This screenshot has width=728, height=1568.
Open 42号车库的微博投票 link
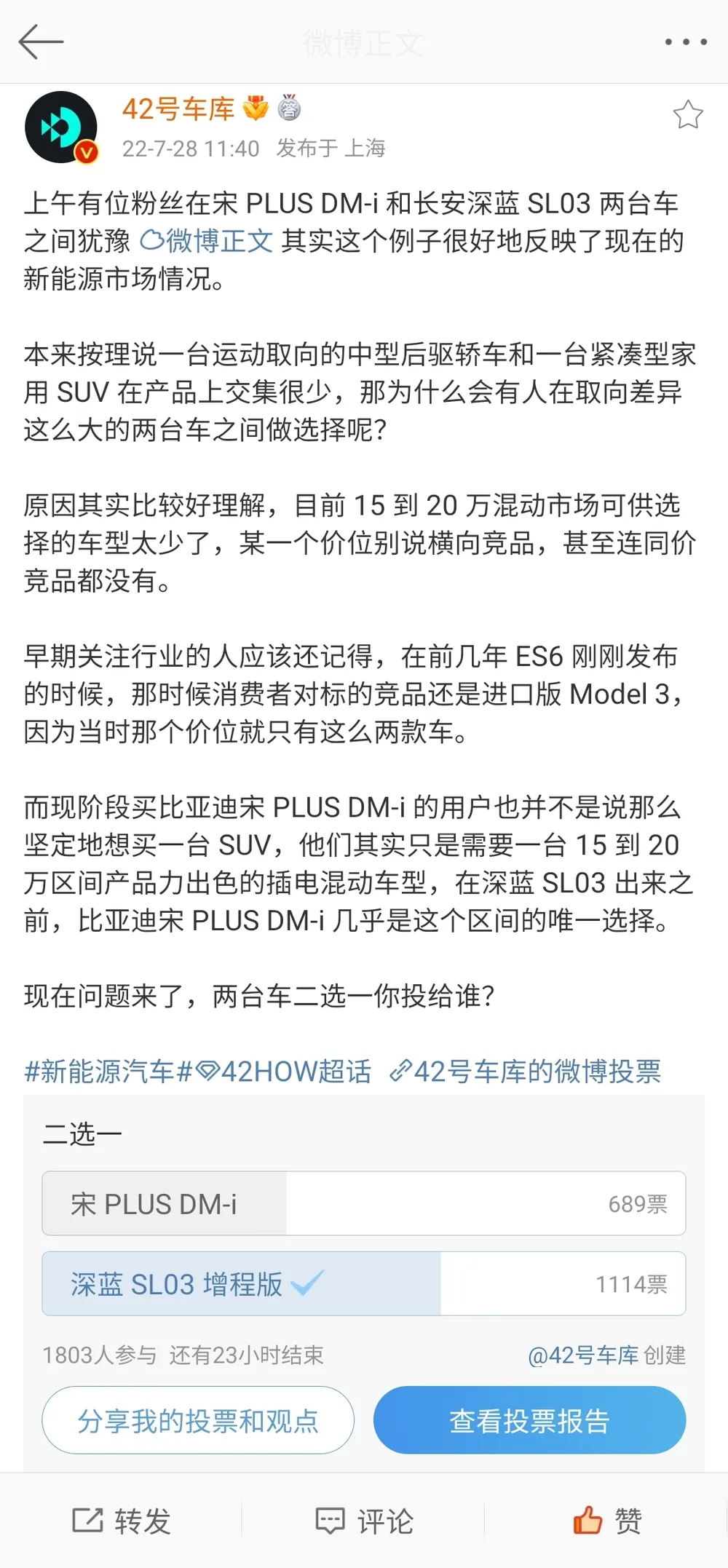(526, 1072)
